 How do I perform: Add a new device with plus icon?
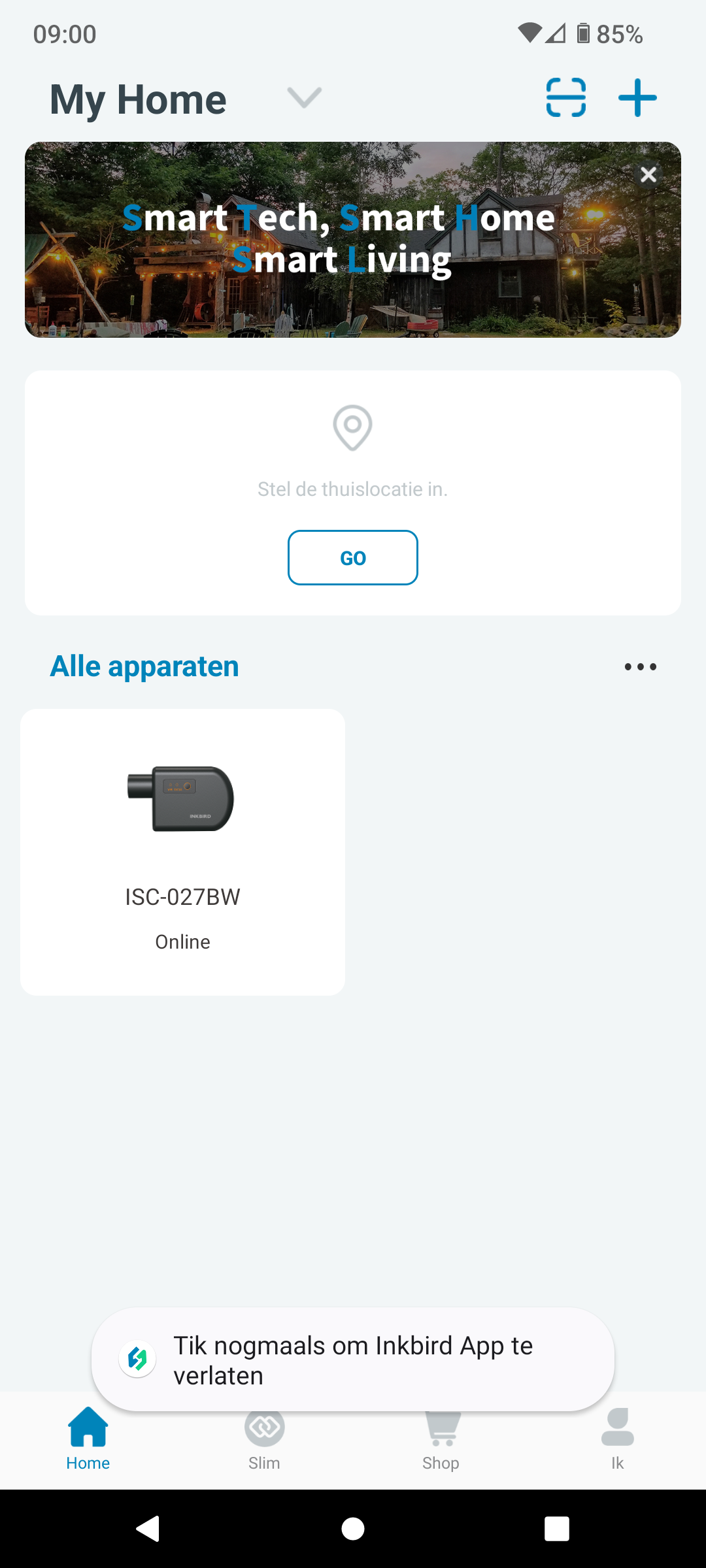pos(637,98)
